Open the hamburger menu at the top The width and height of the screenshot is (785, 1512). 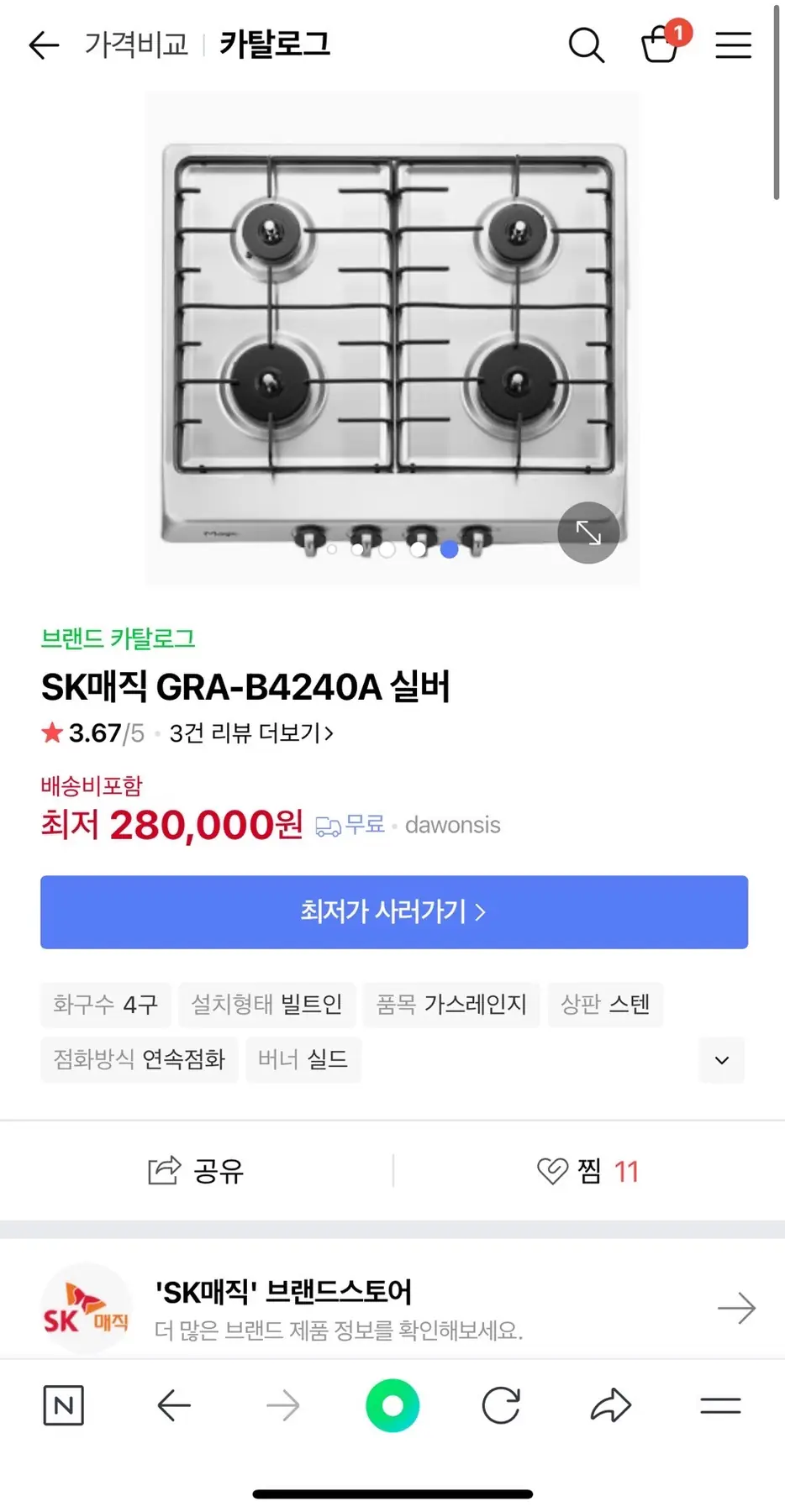(x=733, y=45)
